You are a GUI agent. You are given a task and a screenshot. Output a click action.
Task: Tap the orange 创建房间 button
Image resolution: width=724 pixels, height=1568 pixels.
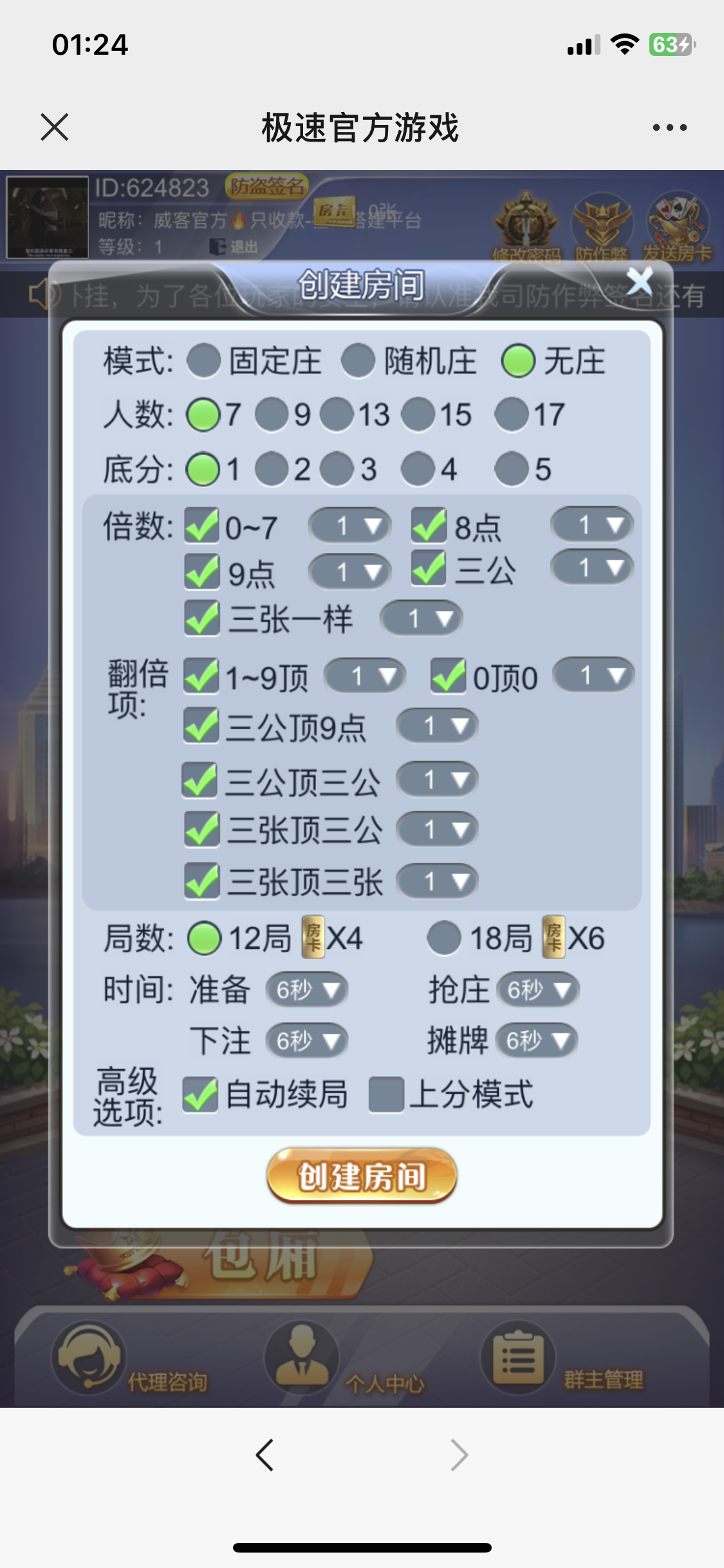[362, 1176]
